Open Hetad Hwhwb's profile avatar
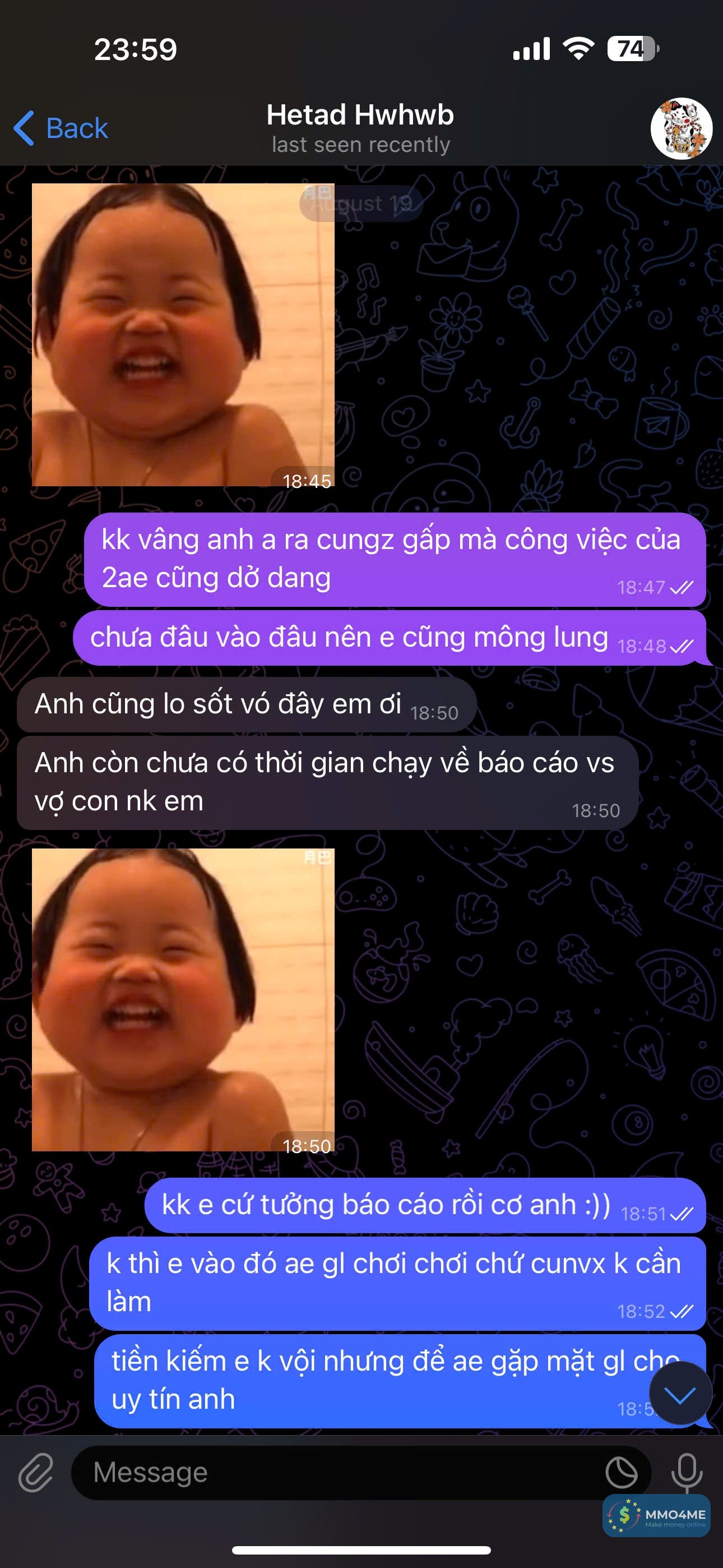 (681, 128)
